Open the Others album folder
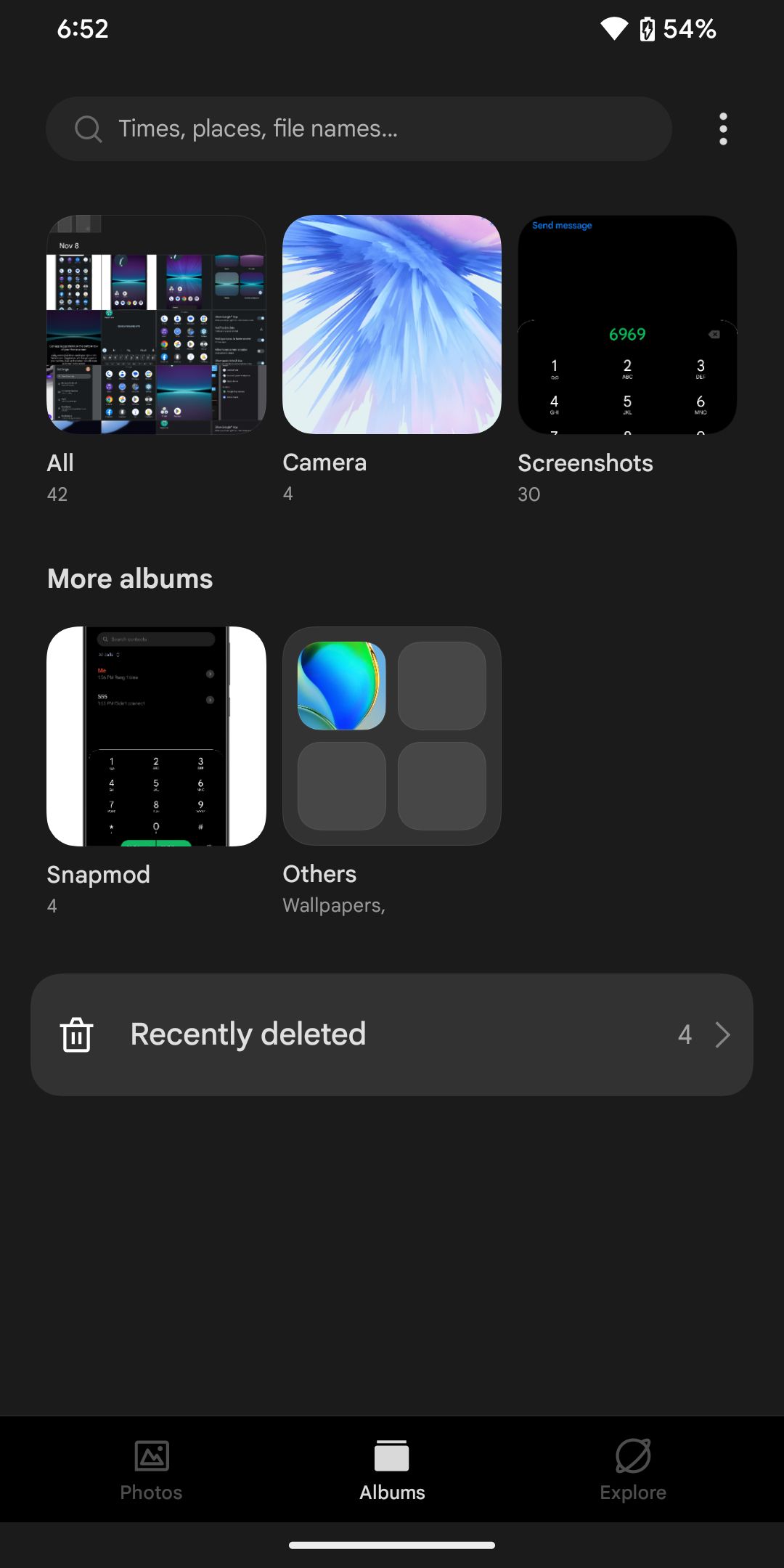The height and width of the screenshot is (1568, 784). click(x=391, y=736)
